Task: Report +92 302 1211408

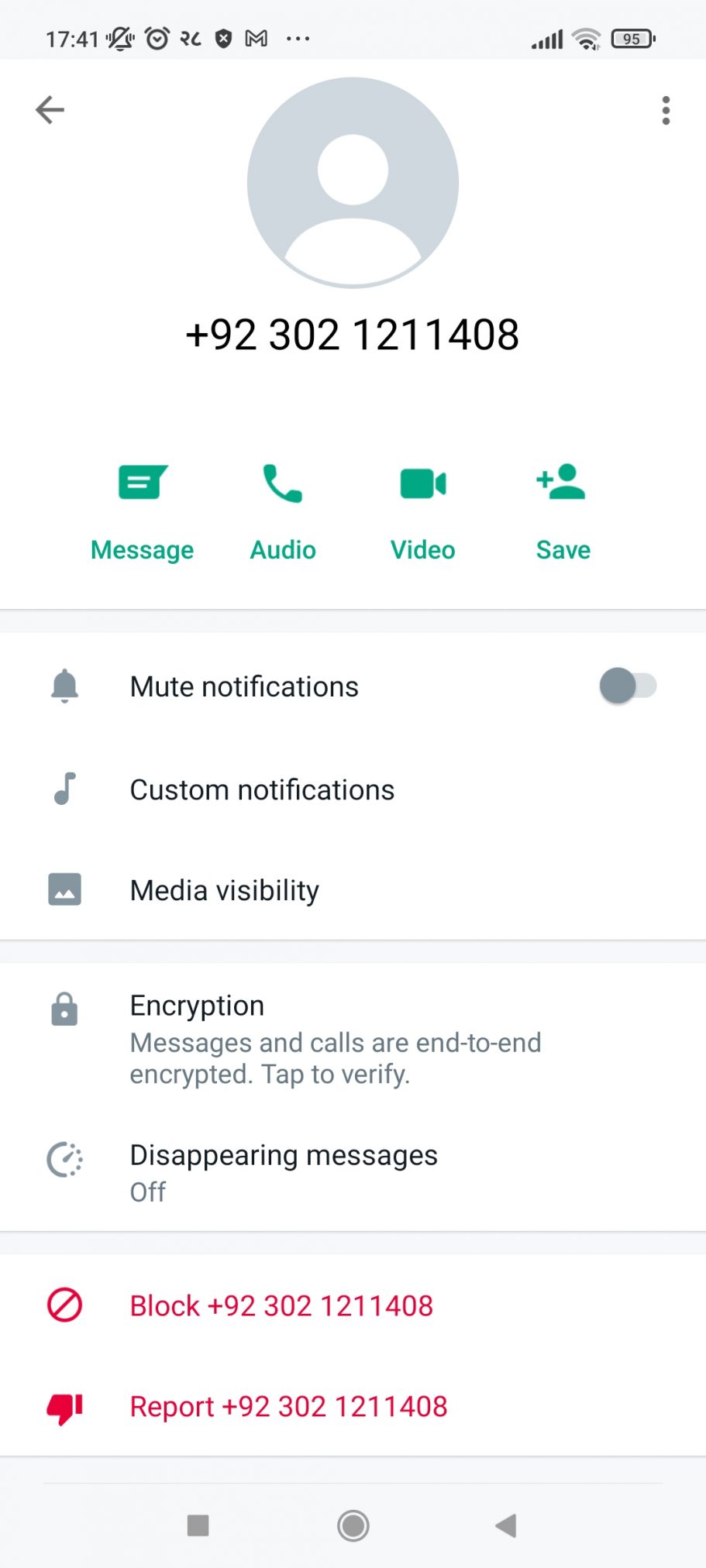Action: 288,1406
